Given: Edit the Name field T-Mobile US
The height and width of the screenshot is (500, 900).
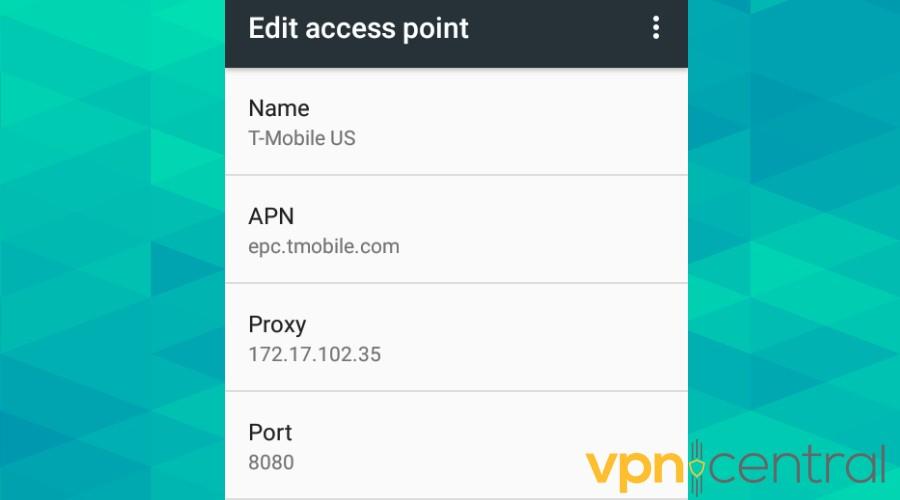Looking at the screenshot, I should point(456,122).
